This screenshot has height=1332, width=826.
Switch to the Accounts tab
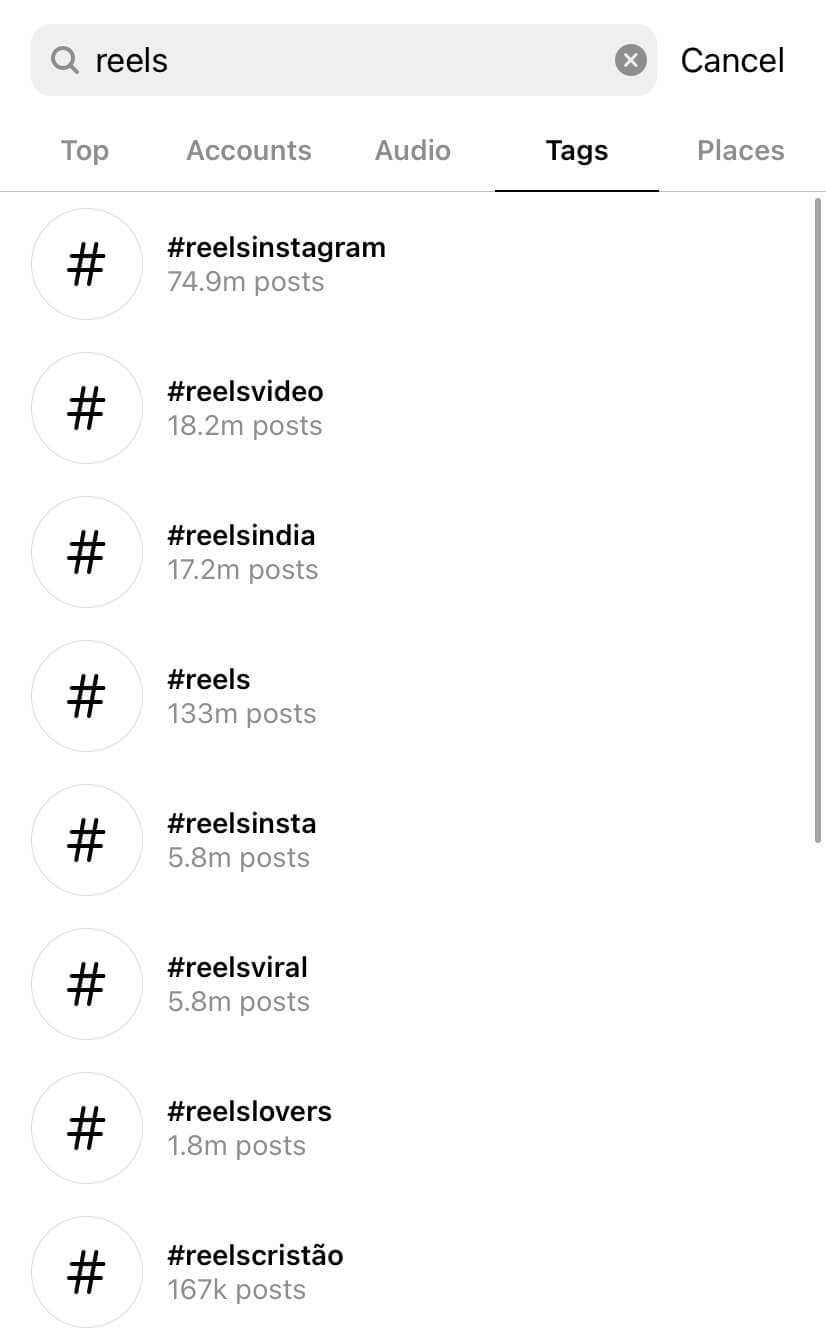click(x=248, y=150)
